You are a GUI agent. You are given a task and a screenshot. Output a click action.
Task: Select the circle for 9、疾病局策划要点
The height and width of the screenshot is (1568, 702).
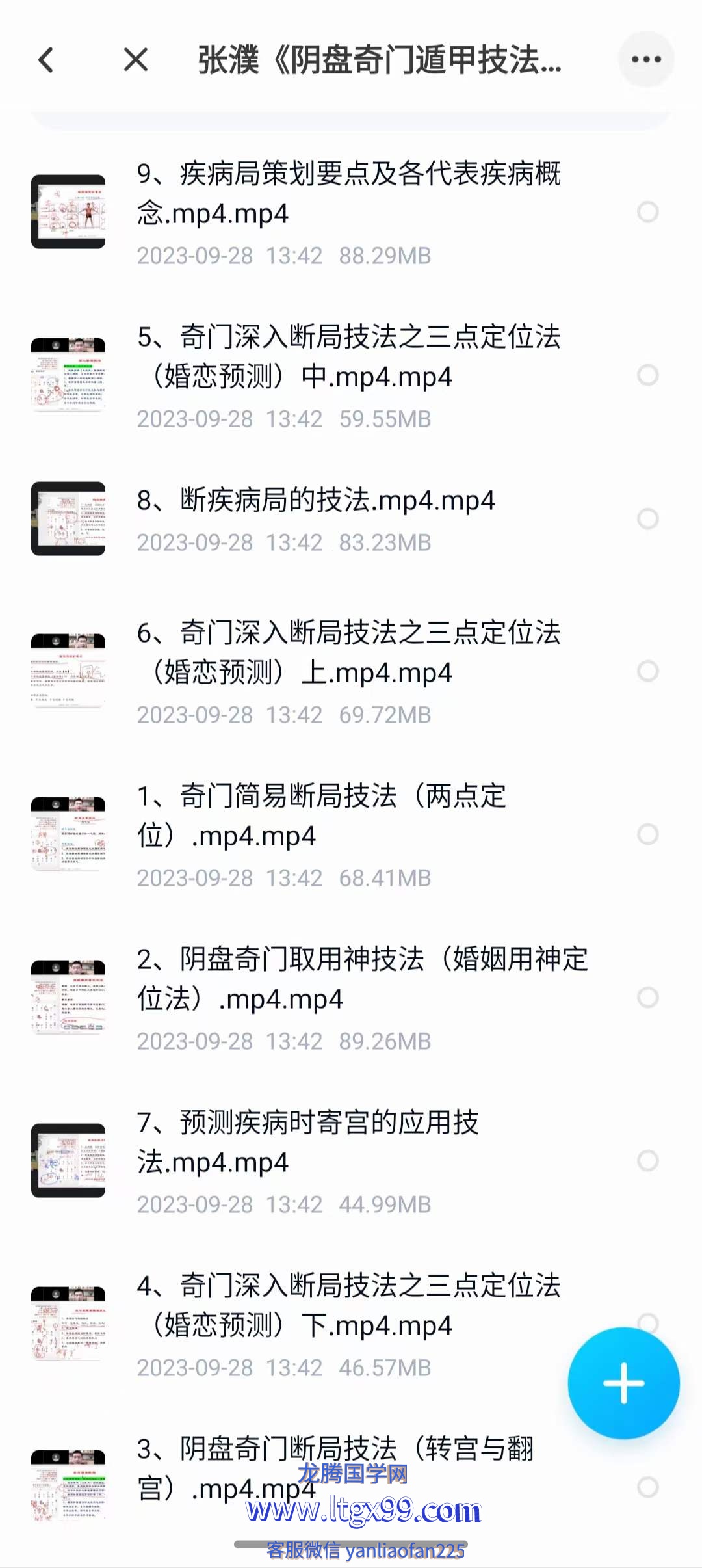[647, 212]
